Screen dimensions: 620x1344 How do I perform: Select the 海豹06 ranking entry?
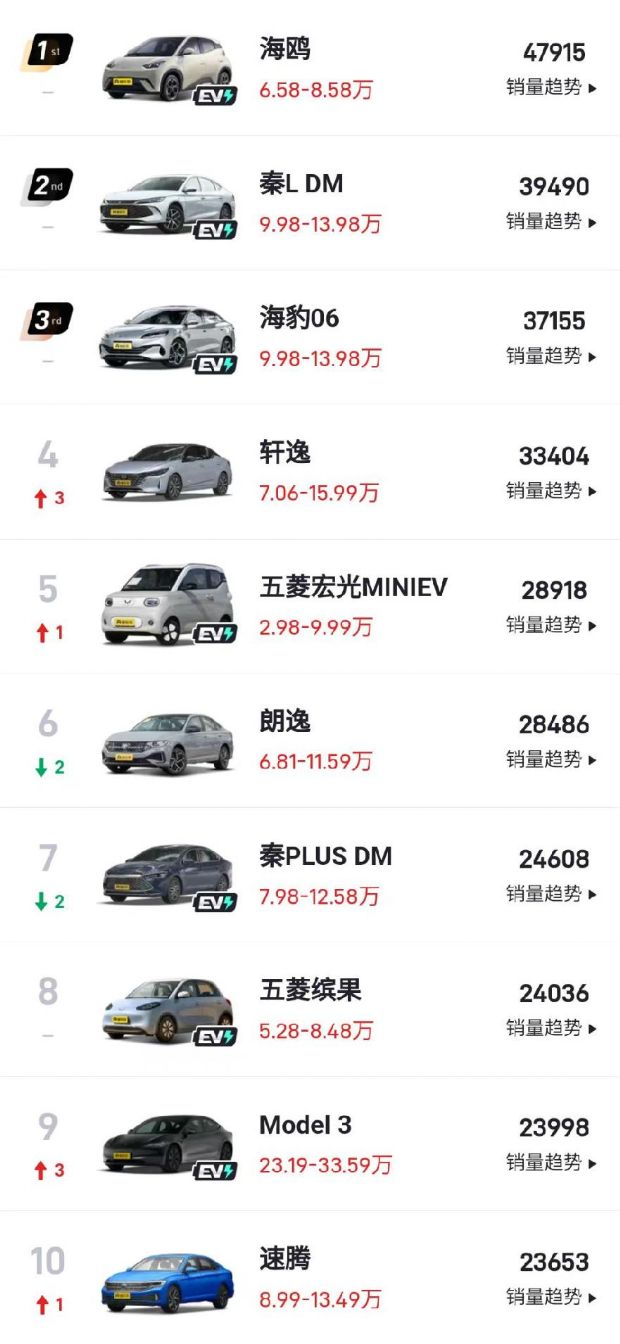tap(299, 319)
